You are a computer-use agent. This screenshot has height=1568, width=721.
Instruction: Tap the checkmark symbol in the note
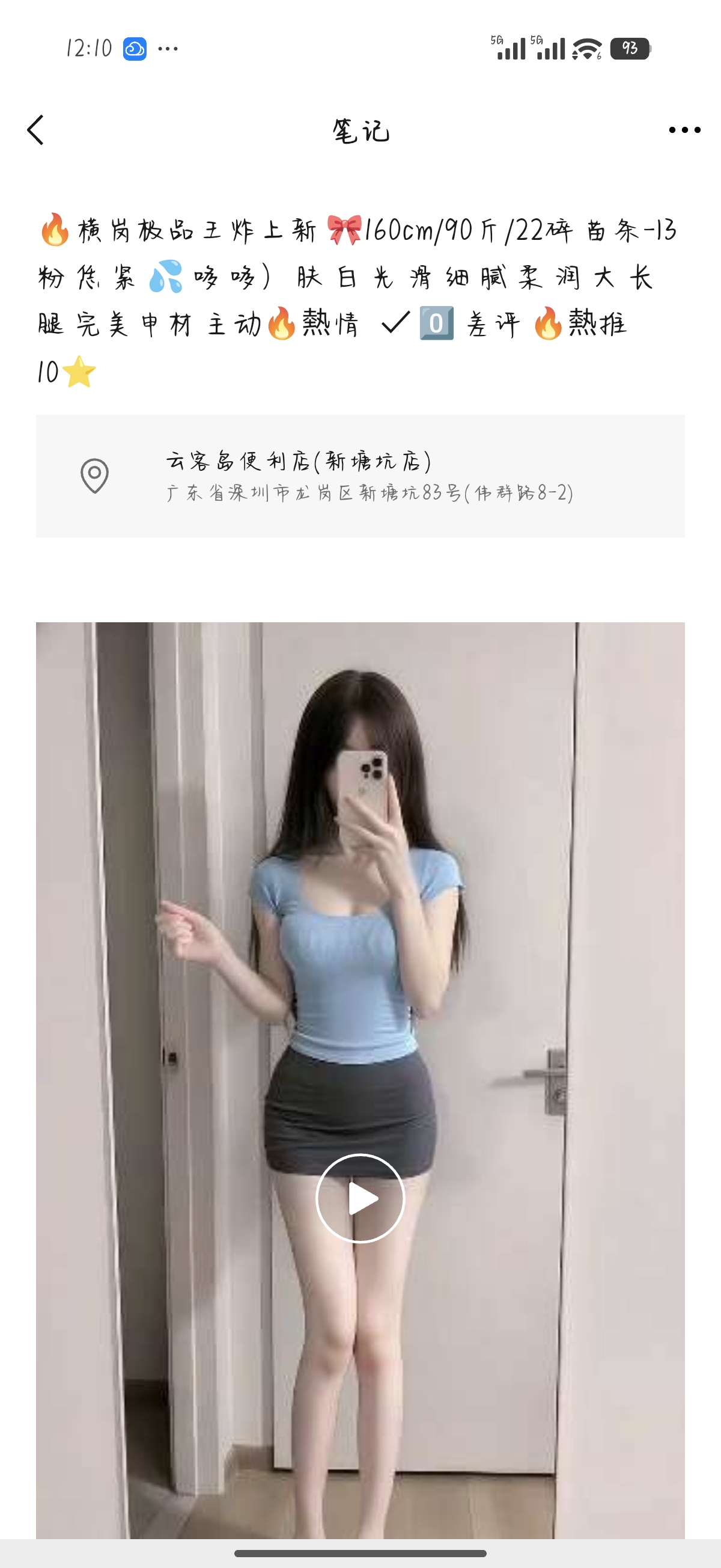click(394, 325)
